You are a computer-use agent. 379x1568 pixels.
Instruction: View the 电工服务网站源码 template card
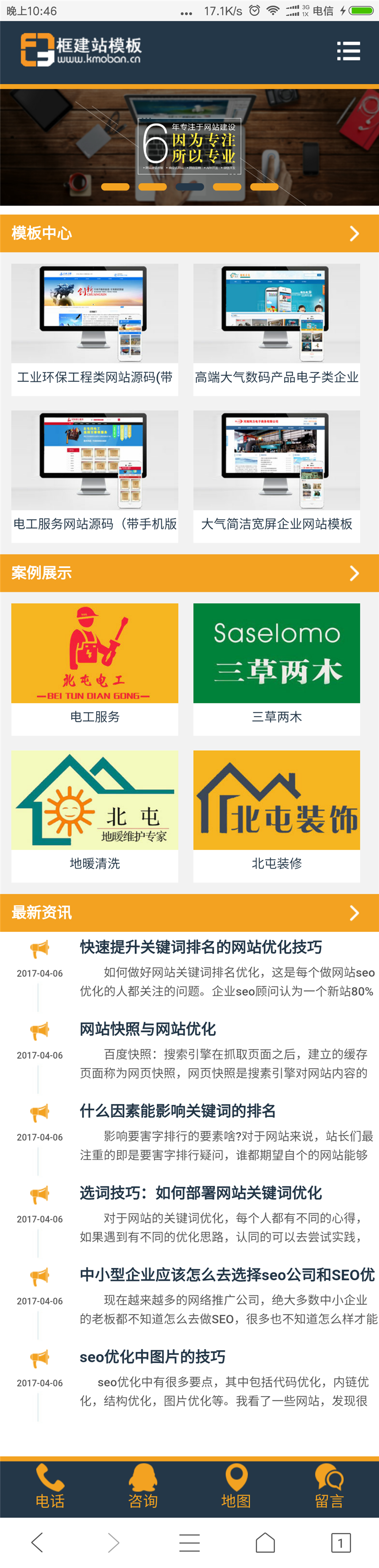(94, 475)
